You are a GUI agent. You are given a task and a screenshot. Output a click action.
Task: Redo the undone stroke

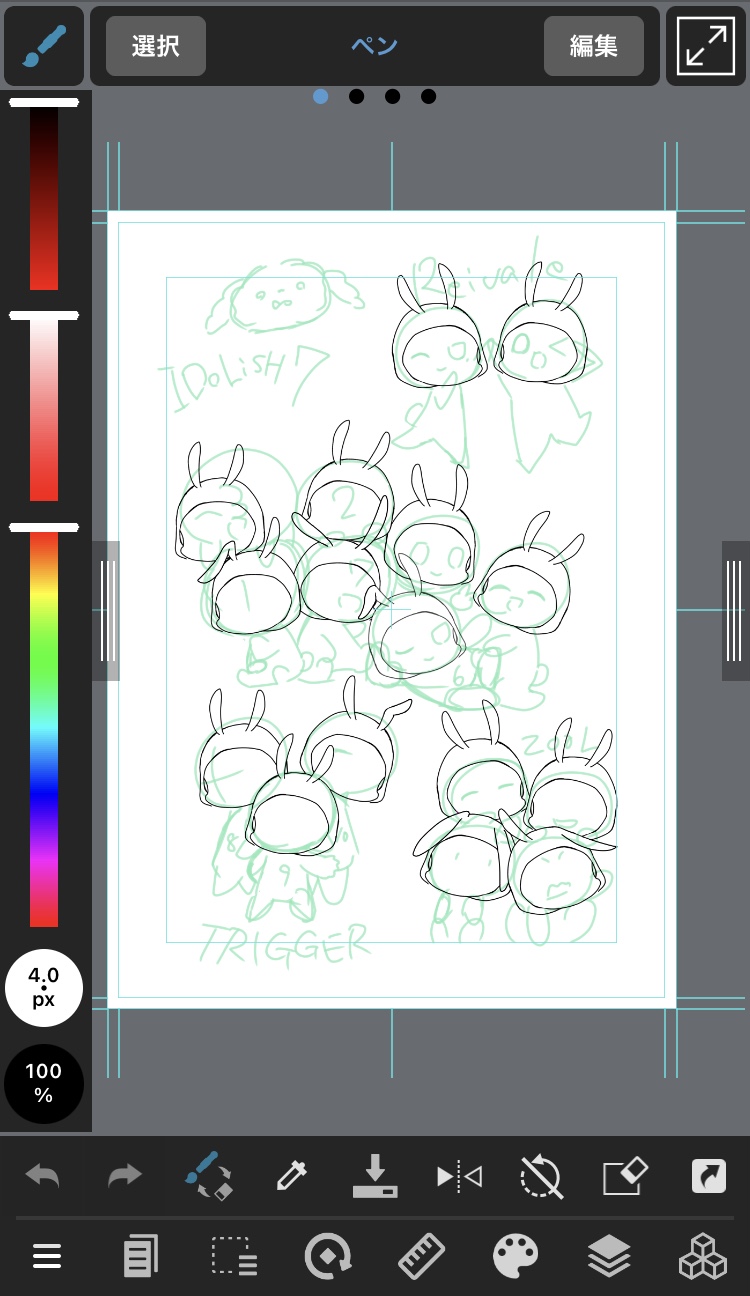tap(125, 1176)
